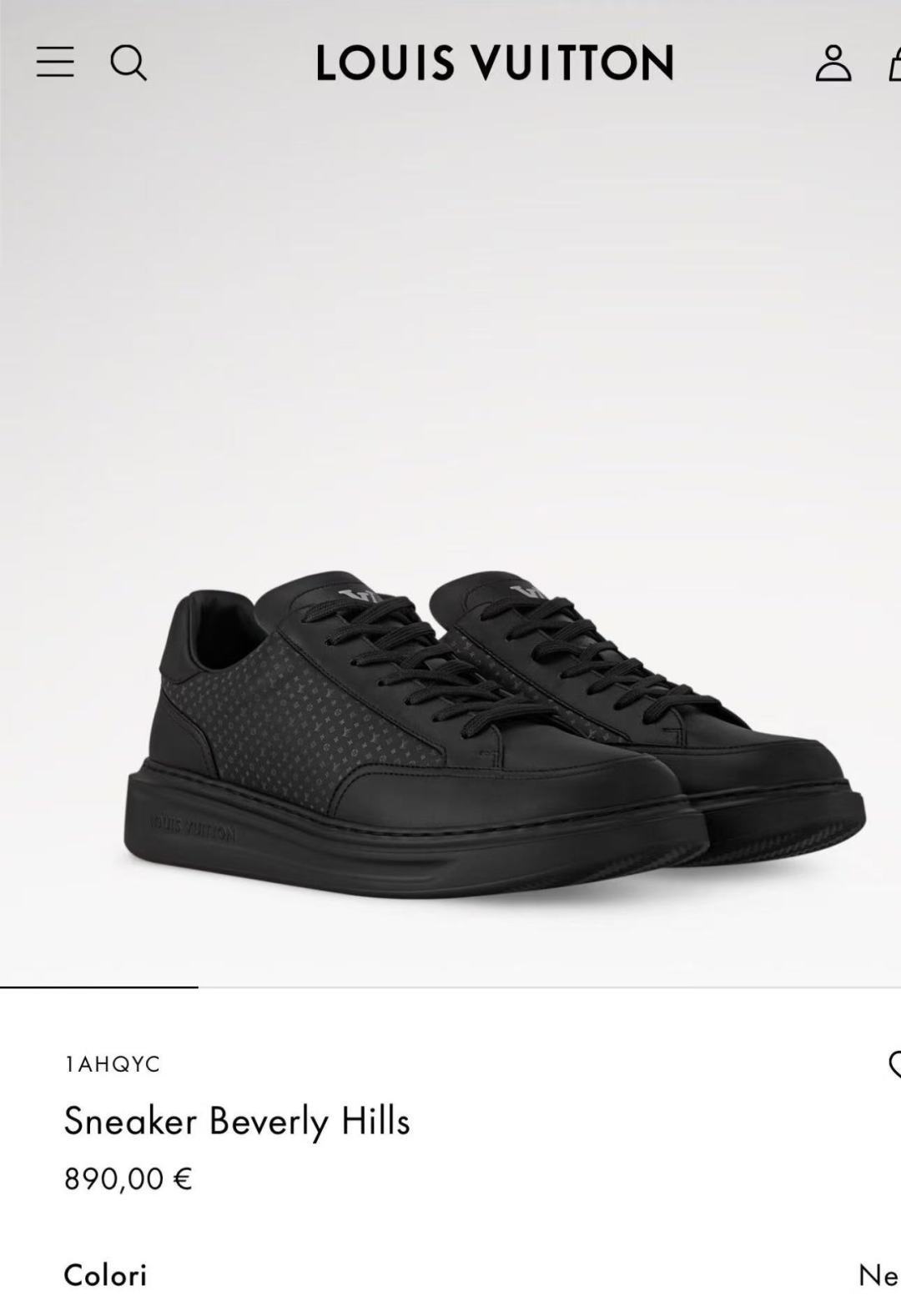Open the hamburger menu
This screenshot has width=901, height=1316.
click(55, 63)
